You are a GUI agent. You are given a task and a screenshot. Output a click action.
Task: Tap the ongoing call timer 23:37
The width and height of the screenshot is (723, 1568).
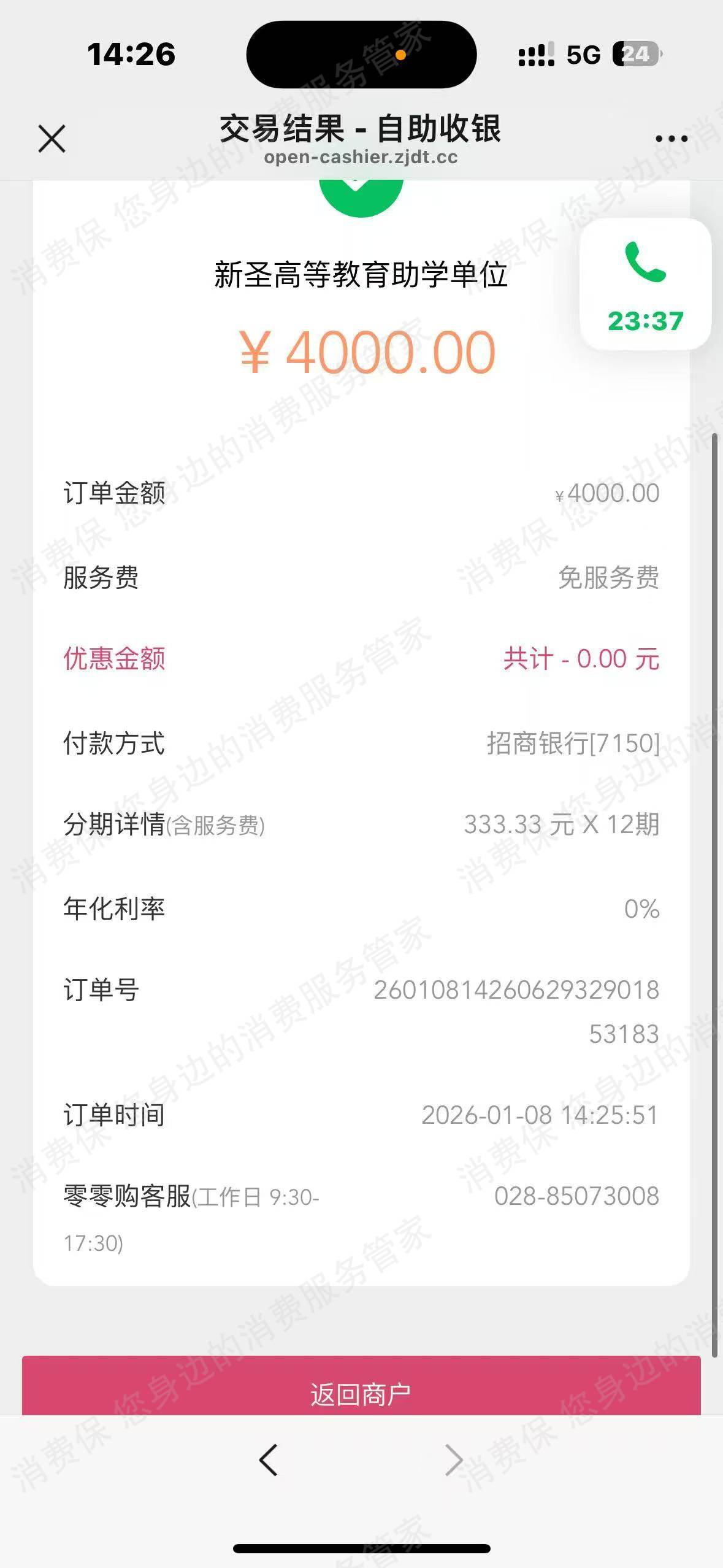[x=646, y=319]
